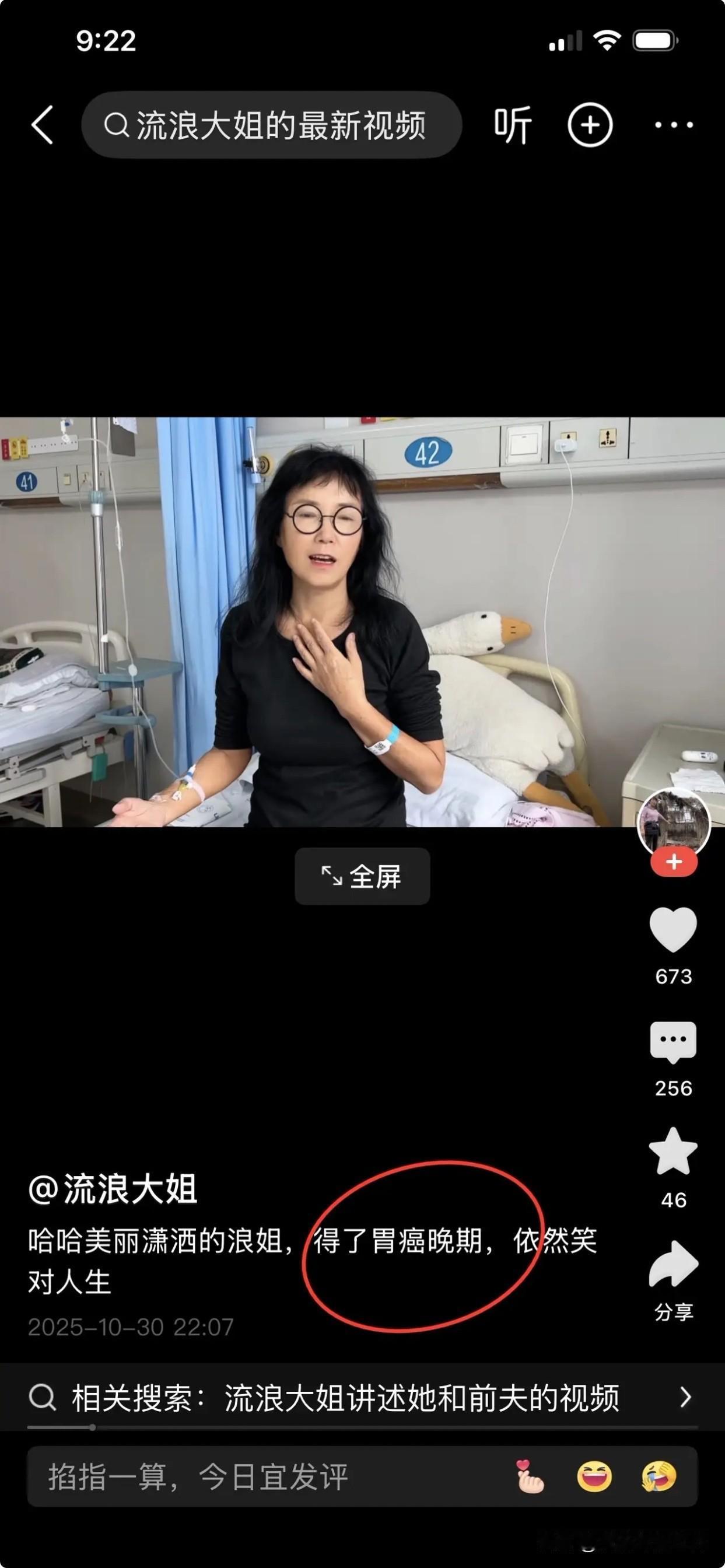Tap the search magnifier in the search bar
The height and width of the screenshot is (1568, 725).
tap(117, 124)
